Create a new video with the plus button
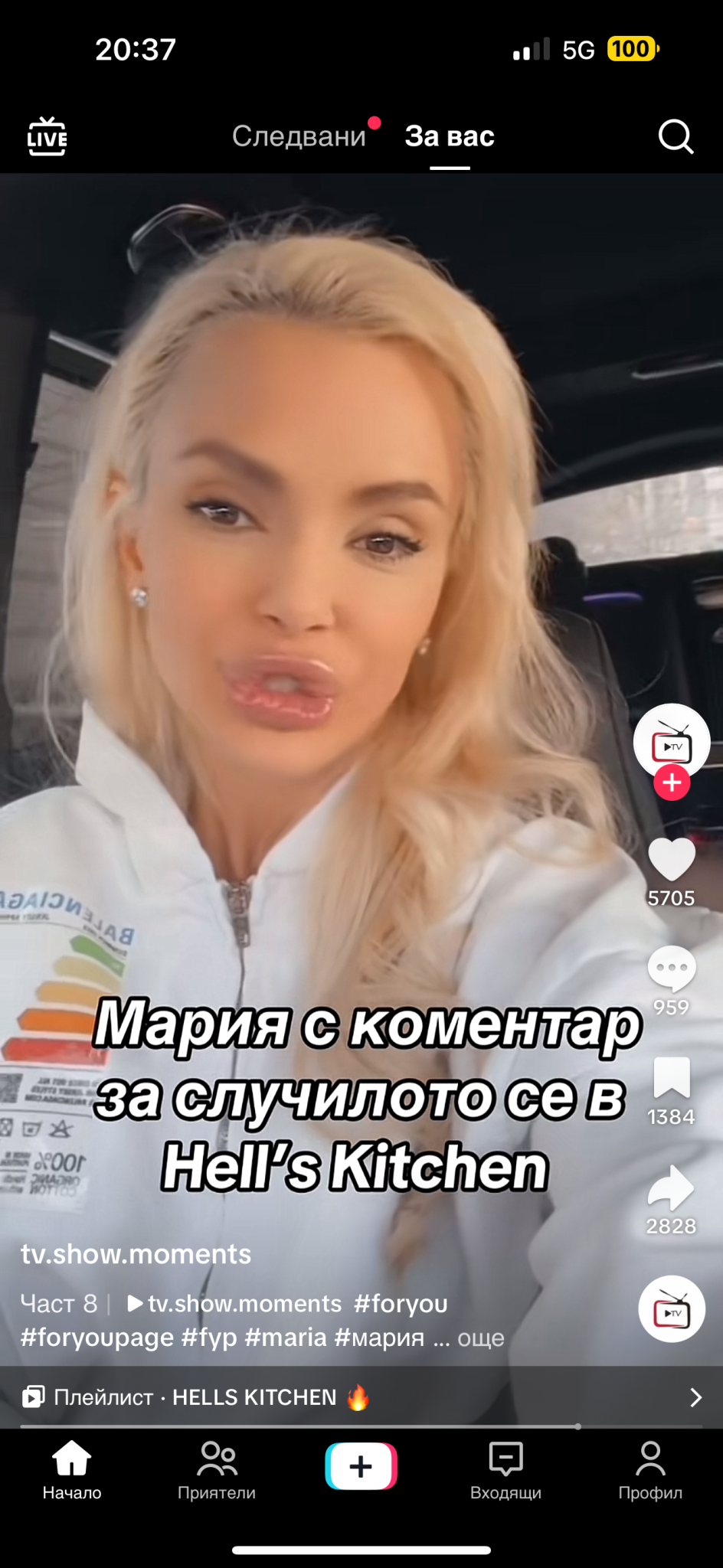 coord(361,1465)
